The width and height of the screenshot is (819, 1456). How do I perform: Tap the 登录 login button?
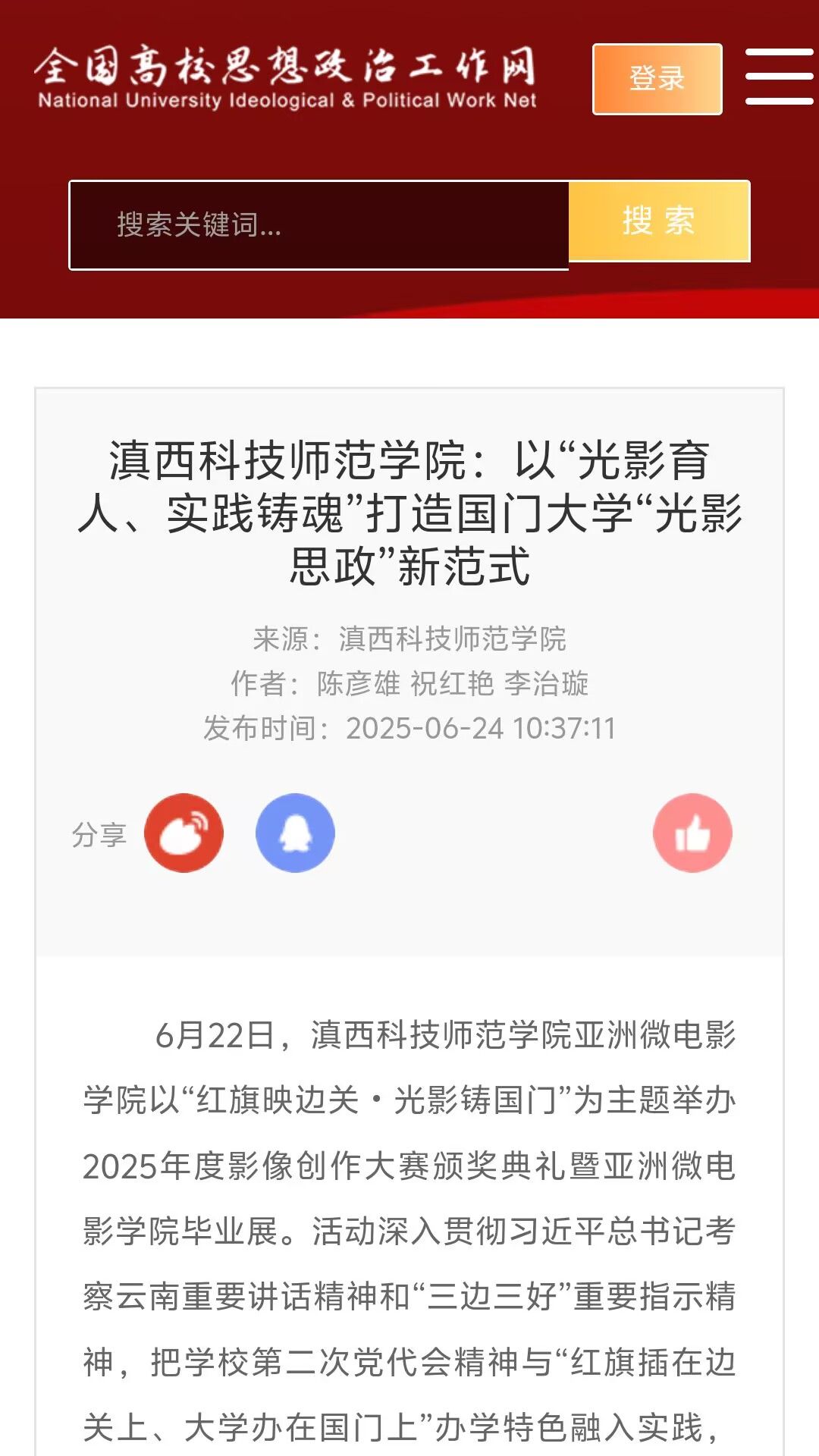[657, 79]
